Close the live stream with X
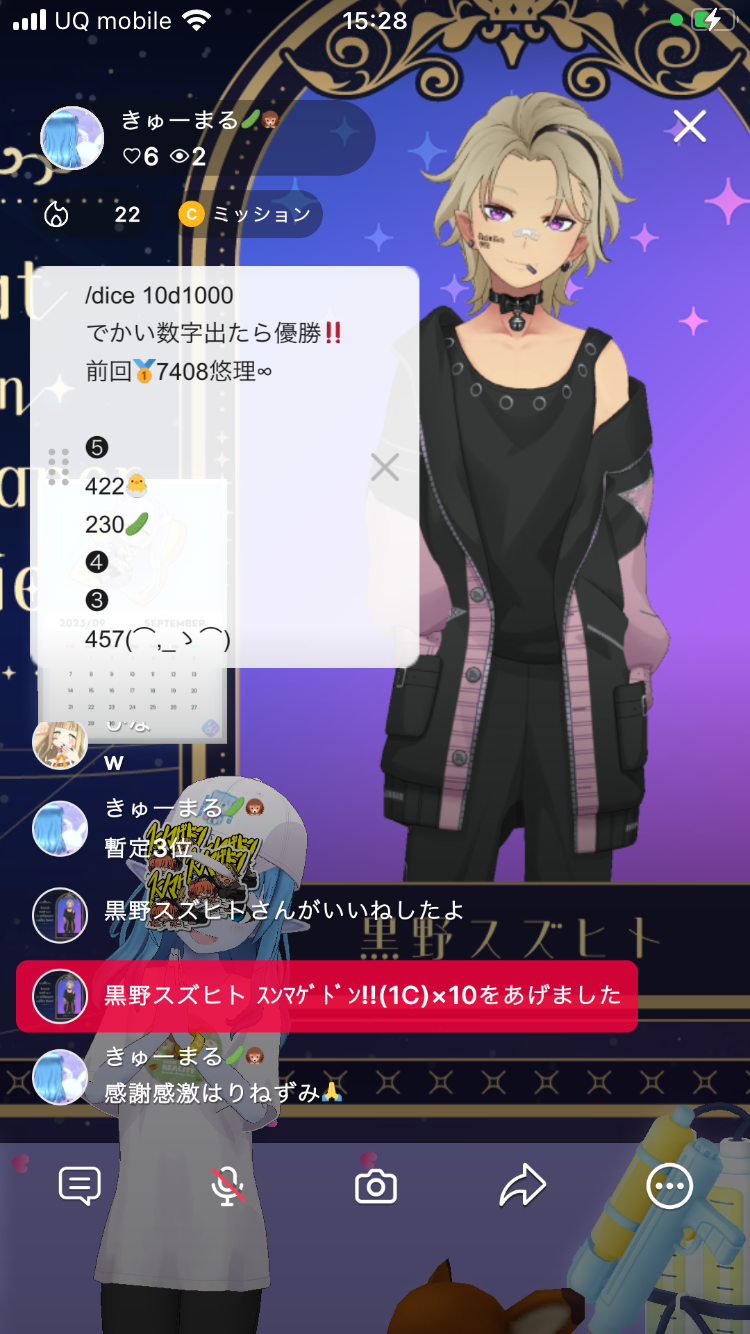This screenshot has height=1334, width=750. tap(690, 126)
